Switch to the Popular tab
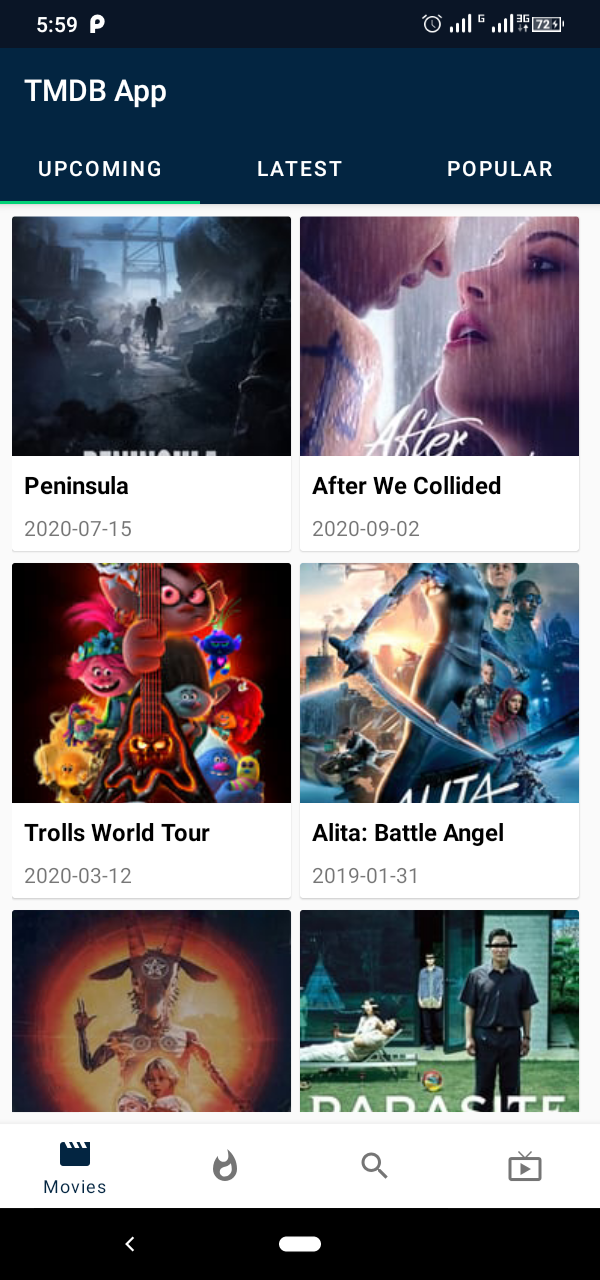This screenshot has height=1280, width=600. pyautogui.click(x=500, y=169)
